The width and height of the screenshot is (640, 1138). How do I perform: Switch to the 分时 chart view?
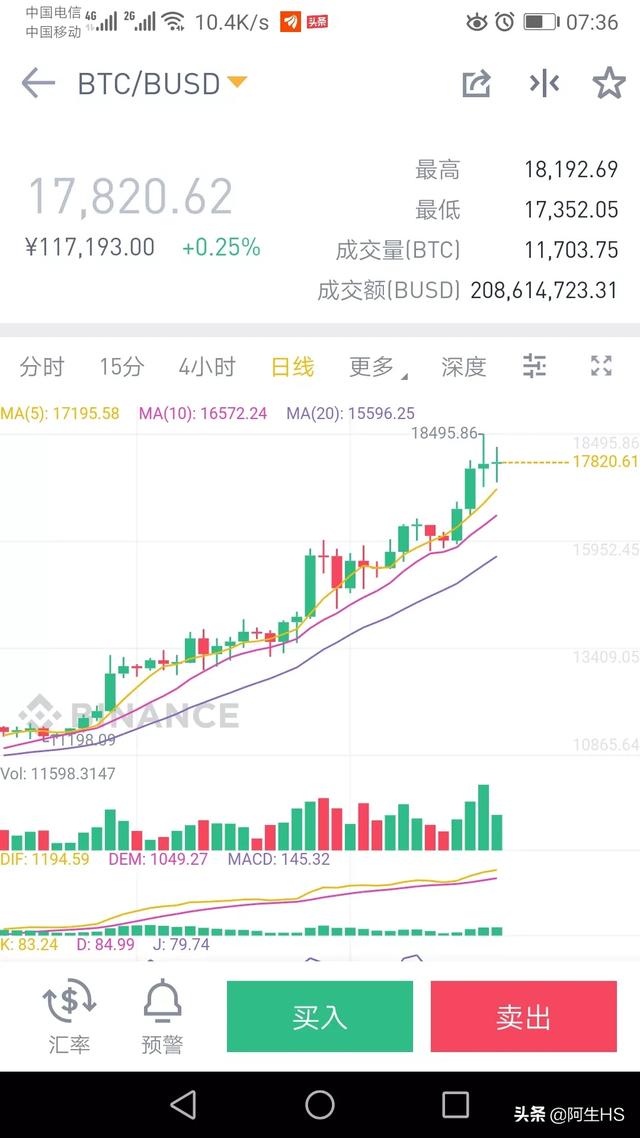click(42, 367)
